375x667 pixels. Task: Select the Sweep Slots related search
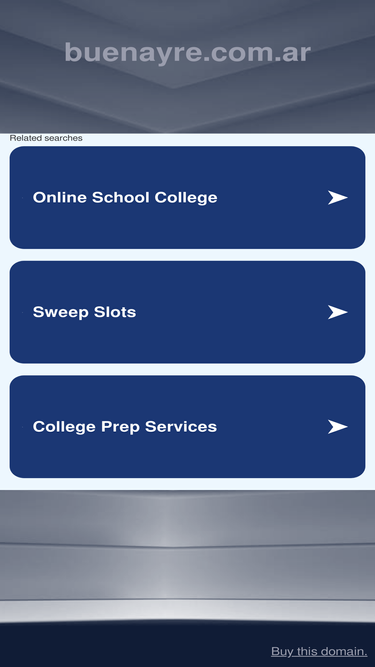[x=187, y=312]
